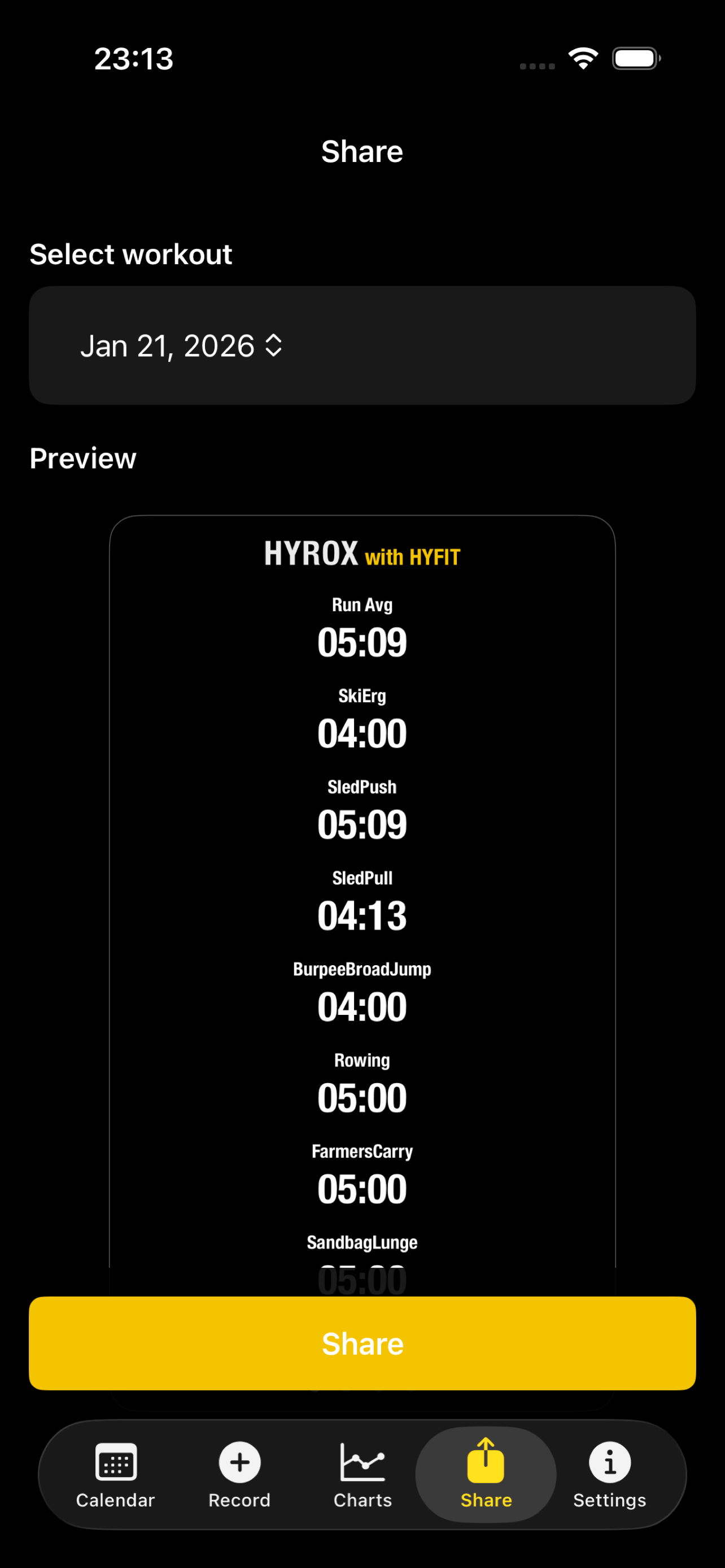Image resolution: width=725 pixels, height=1568 pixels.
Task: Open the Settings tab
Action: point(609,1474)
